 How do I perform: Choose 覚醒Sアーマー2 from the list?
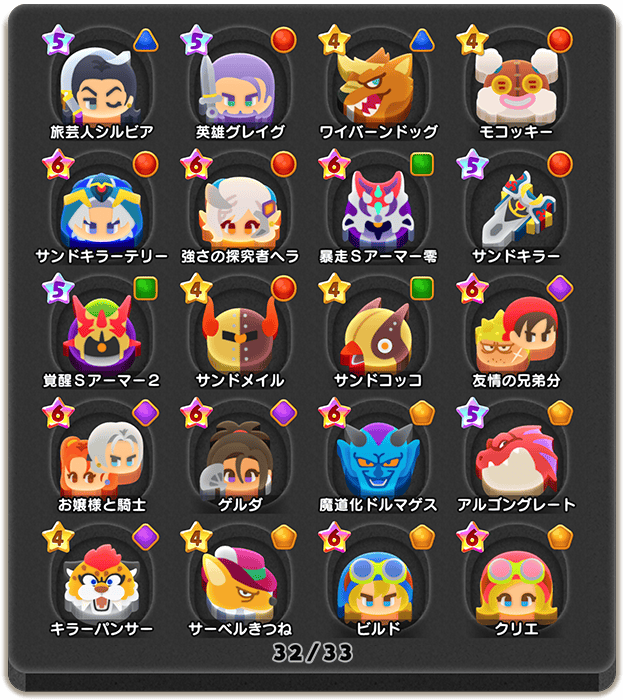[99, 335]
